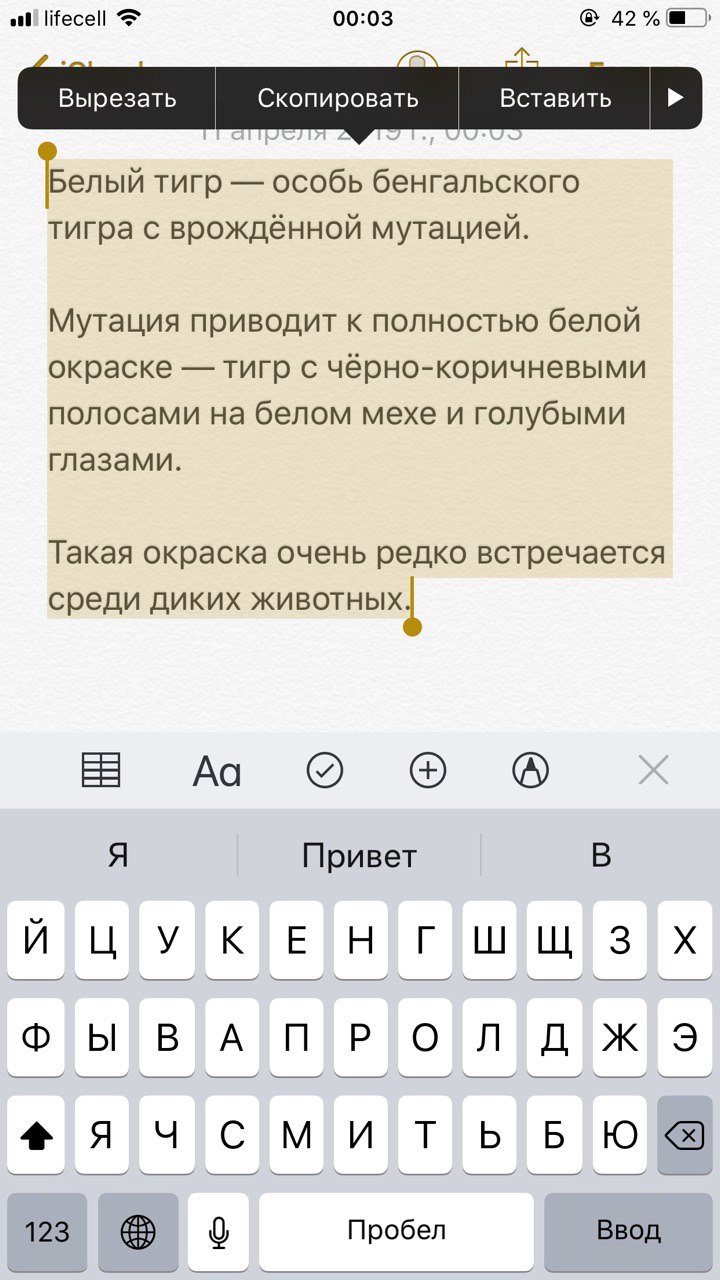This screenshot has width=720, height=1280.
Task: Hit the Ввод return key
Action: pyautogui.click(x=628, y=1231)
